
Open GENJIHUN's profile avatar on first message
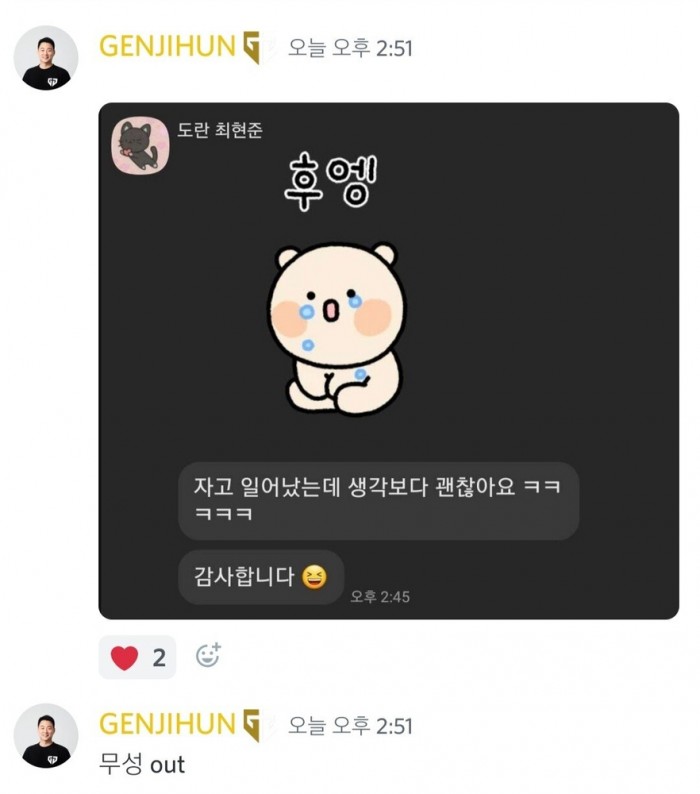tap(46, 57)
